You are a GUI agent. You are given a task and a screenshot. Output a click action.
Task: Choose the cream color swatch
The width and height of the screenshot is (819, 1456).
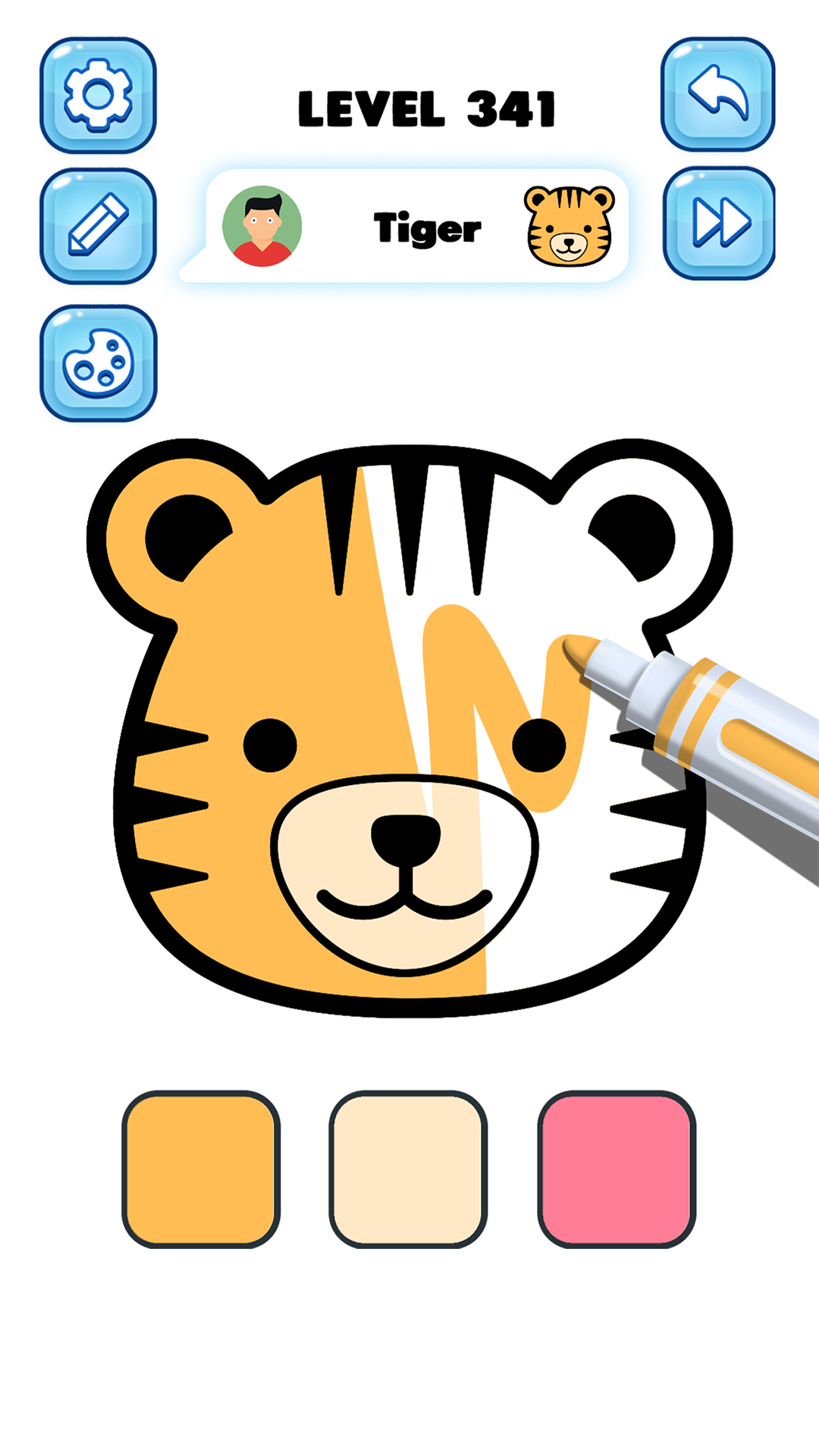coord(408,1169)
